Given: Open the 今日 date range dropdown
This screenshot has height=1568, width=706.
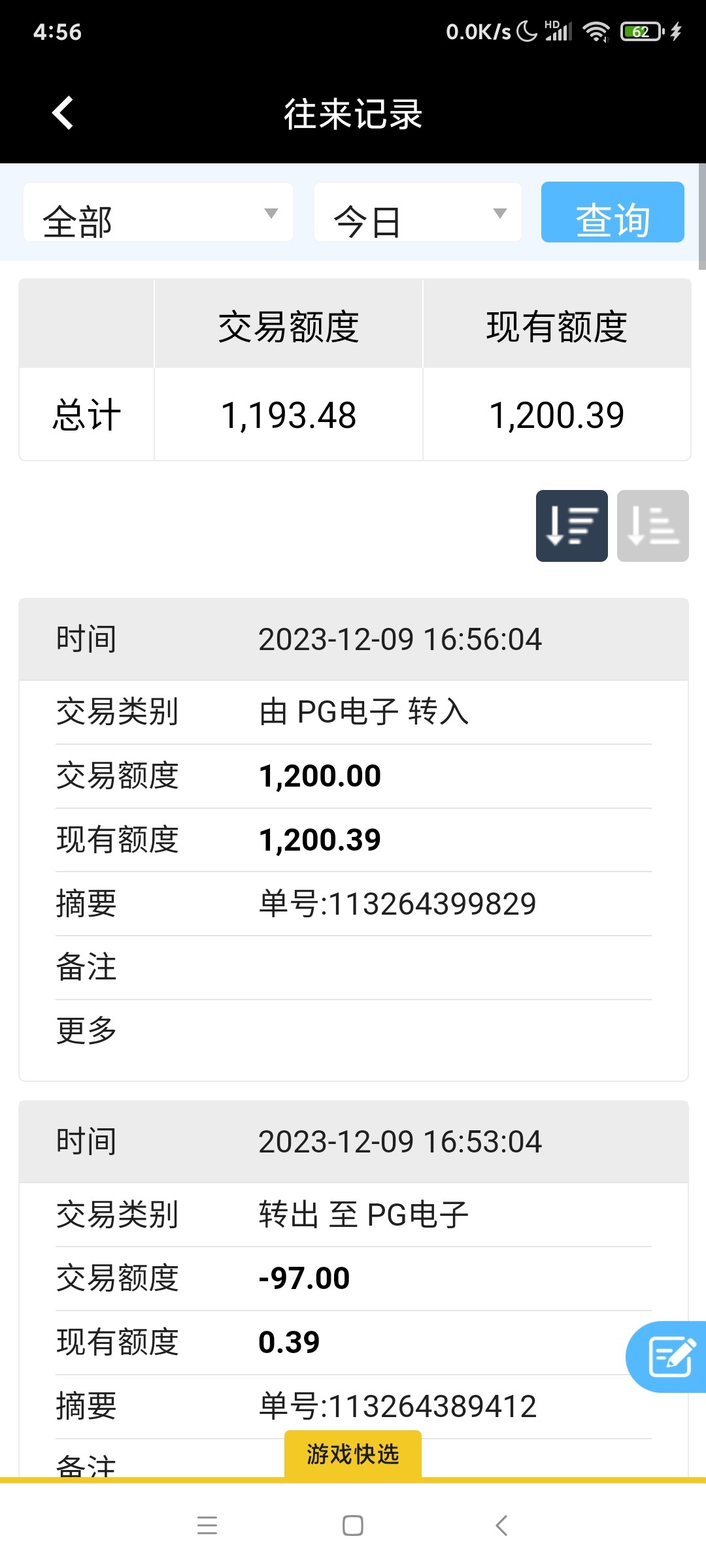Looking at the screenshot, I should [x=418, y=213].
